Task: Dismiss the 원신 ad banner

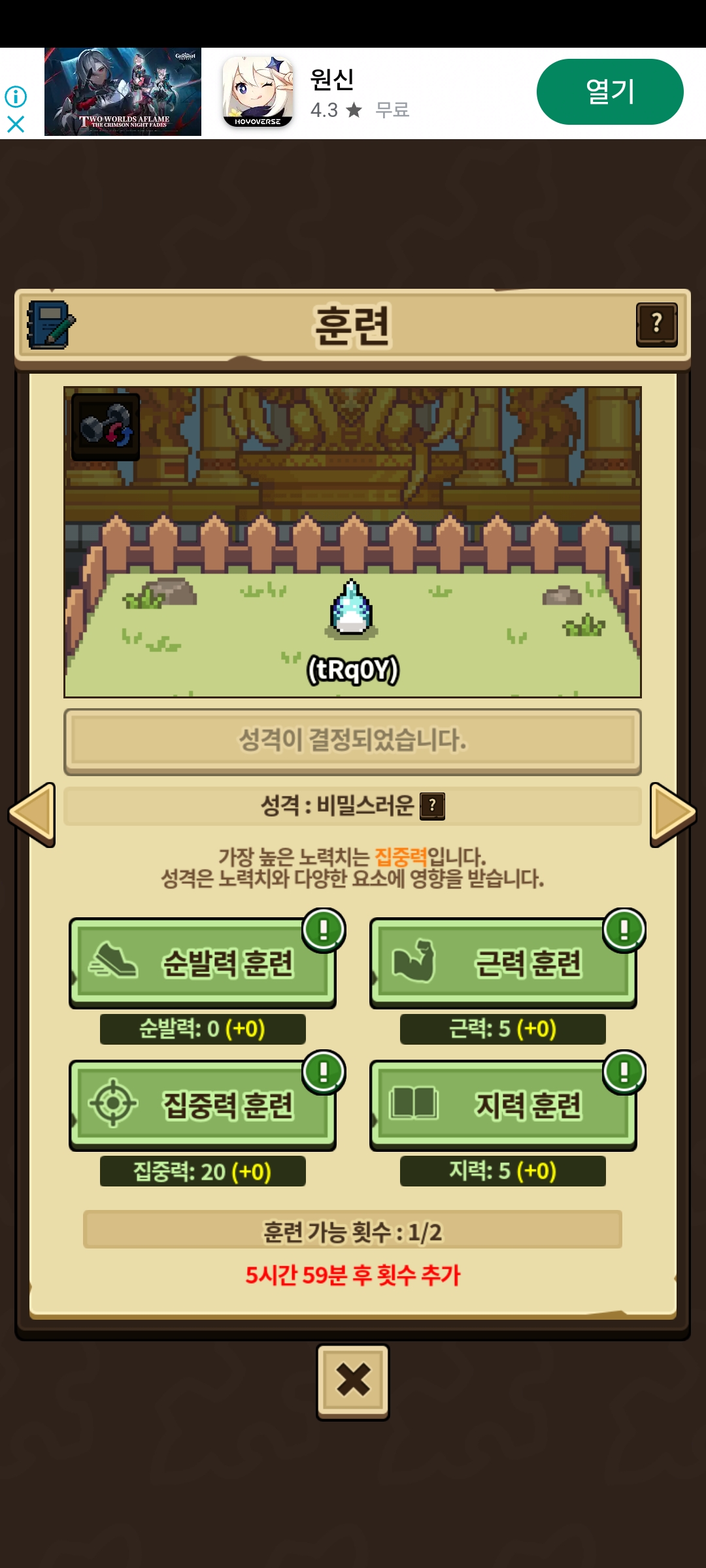Action: tap(16, 124)
